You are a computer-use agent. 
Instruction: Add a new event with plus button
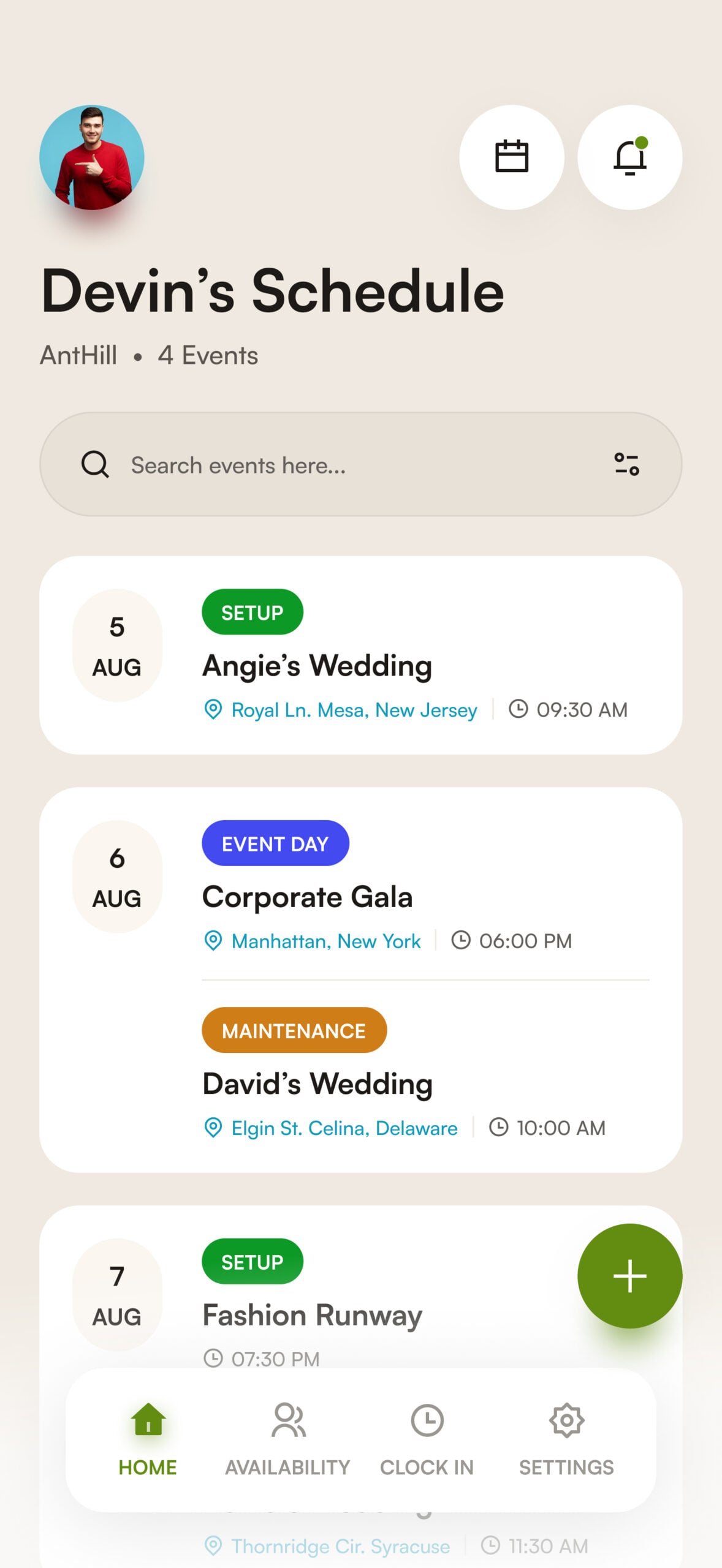point(629,1276)
